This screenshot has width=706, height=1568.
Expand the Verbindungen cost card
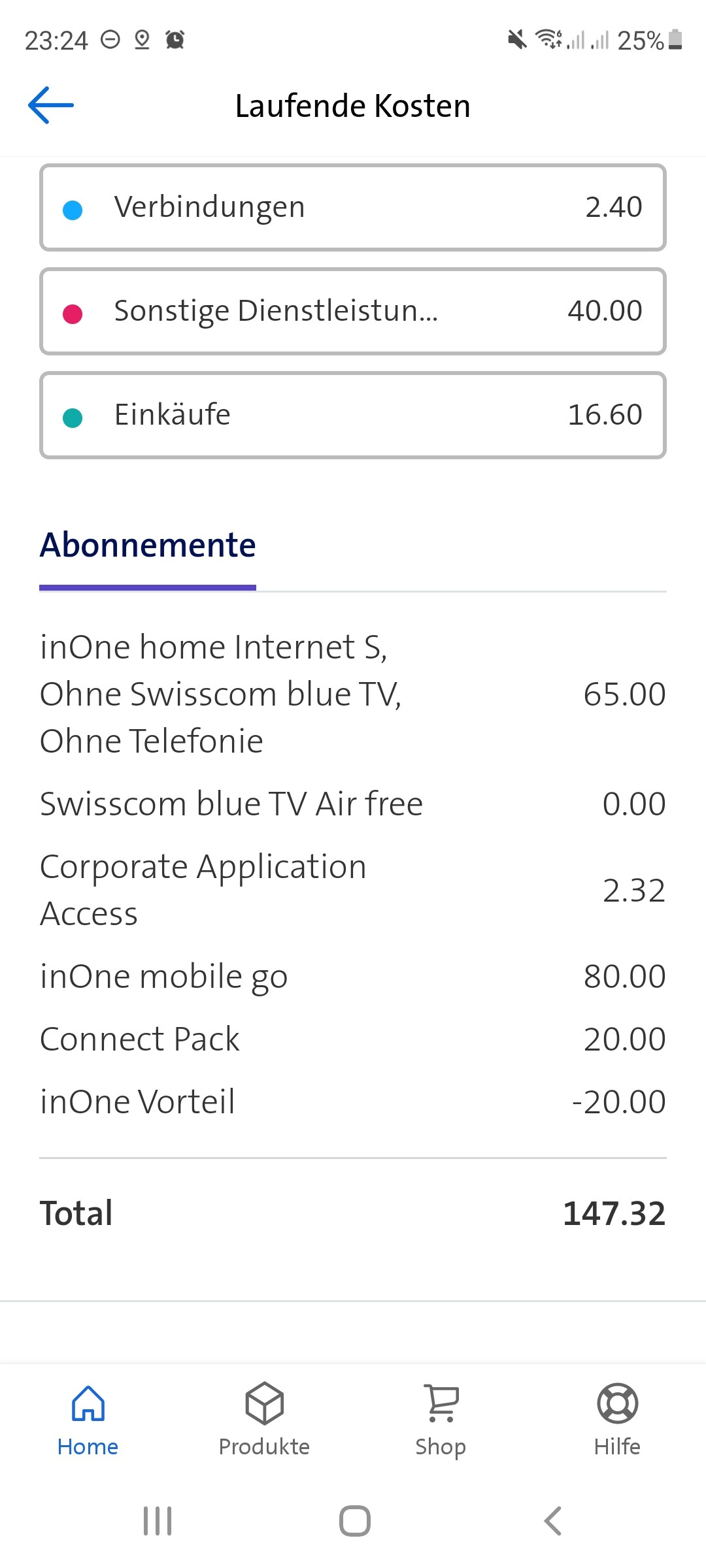click(x=353, y=207)
